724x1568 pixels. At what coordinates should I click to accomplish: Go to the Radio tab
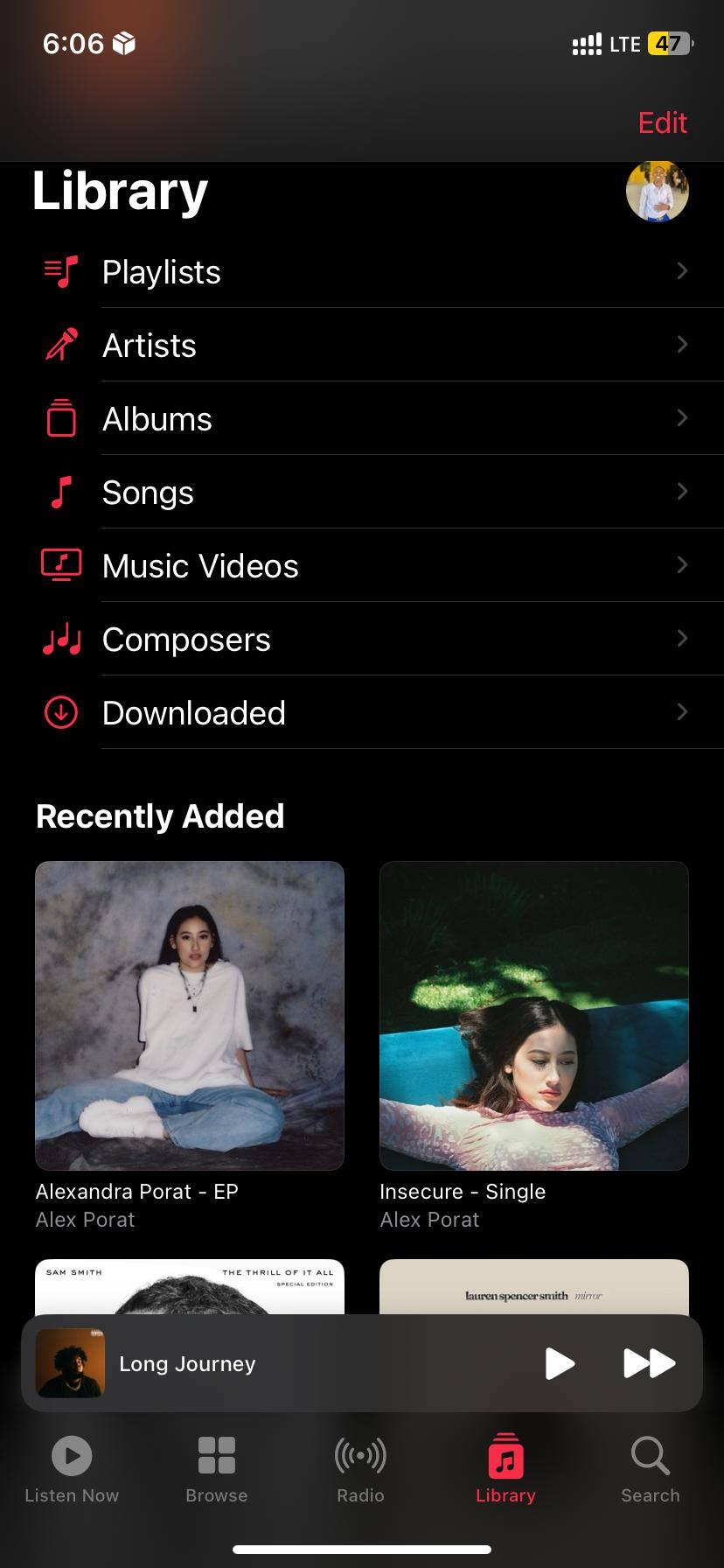[x=360, y=1470]
